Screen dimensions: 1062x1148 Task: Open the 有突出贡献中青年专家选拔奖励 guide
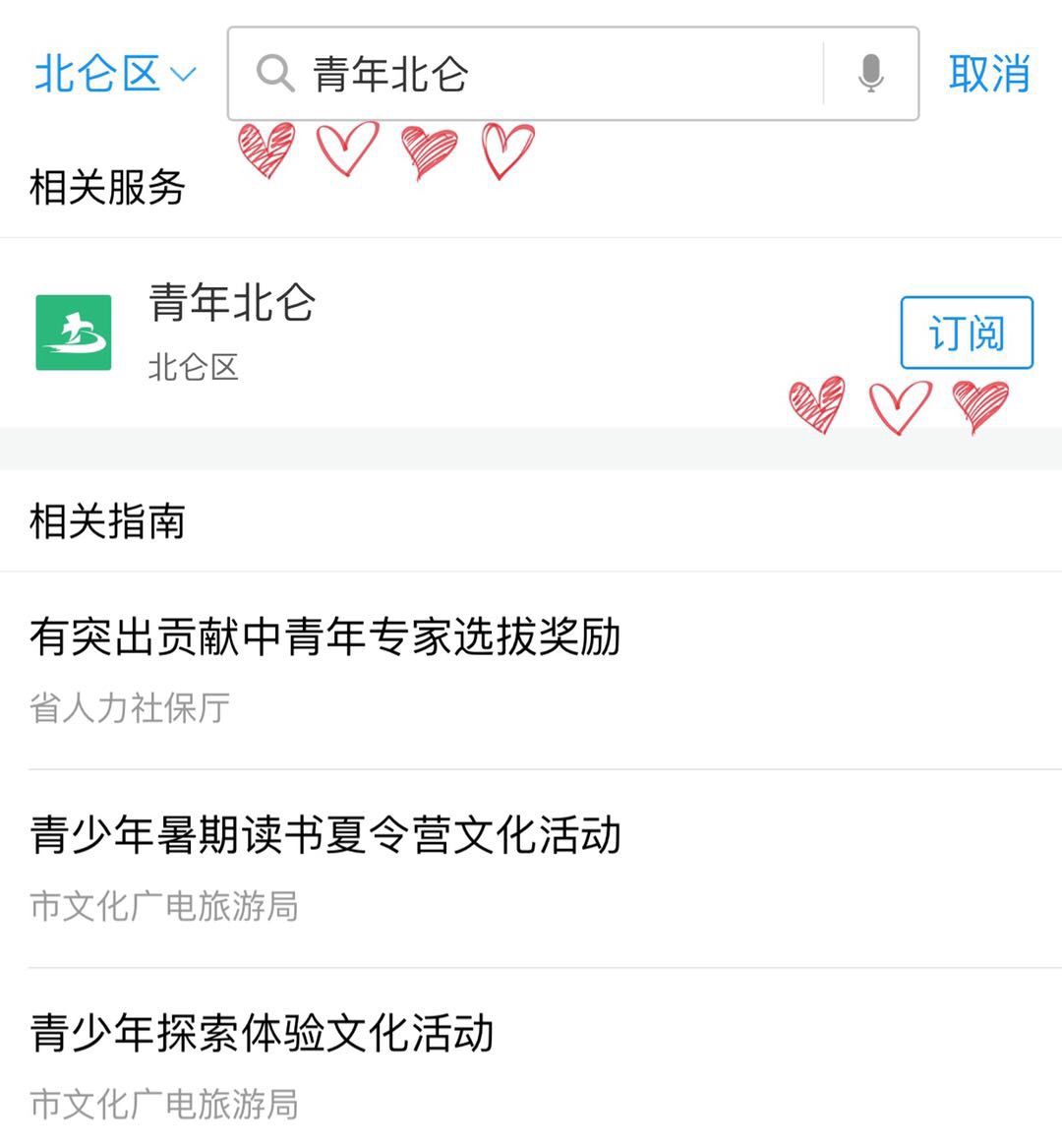tap(323, 637)
